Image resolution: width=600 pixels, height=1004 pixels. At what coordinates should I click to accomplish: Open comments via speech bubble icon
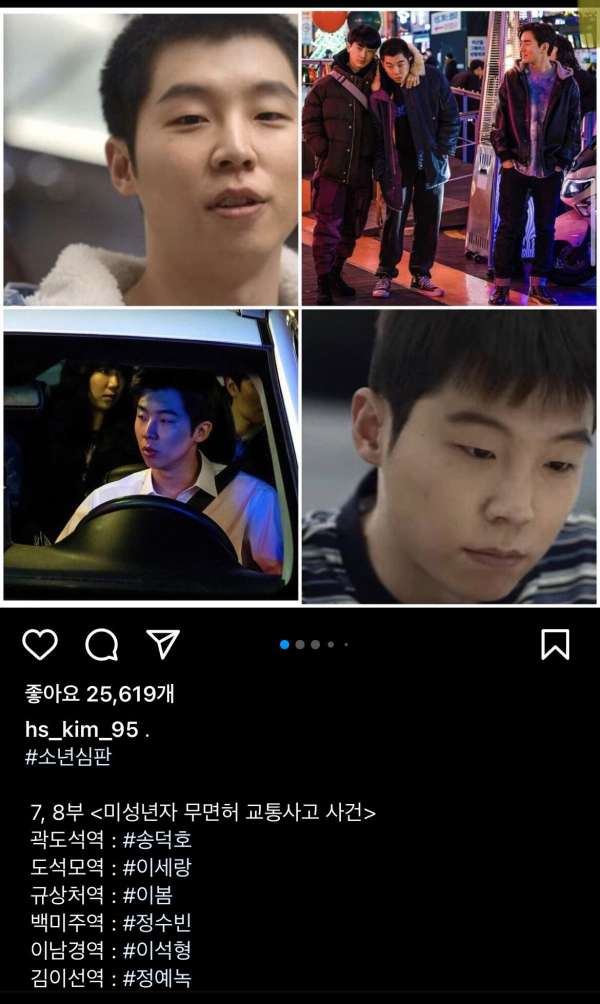pyautogui.click(x=101, y=644)
